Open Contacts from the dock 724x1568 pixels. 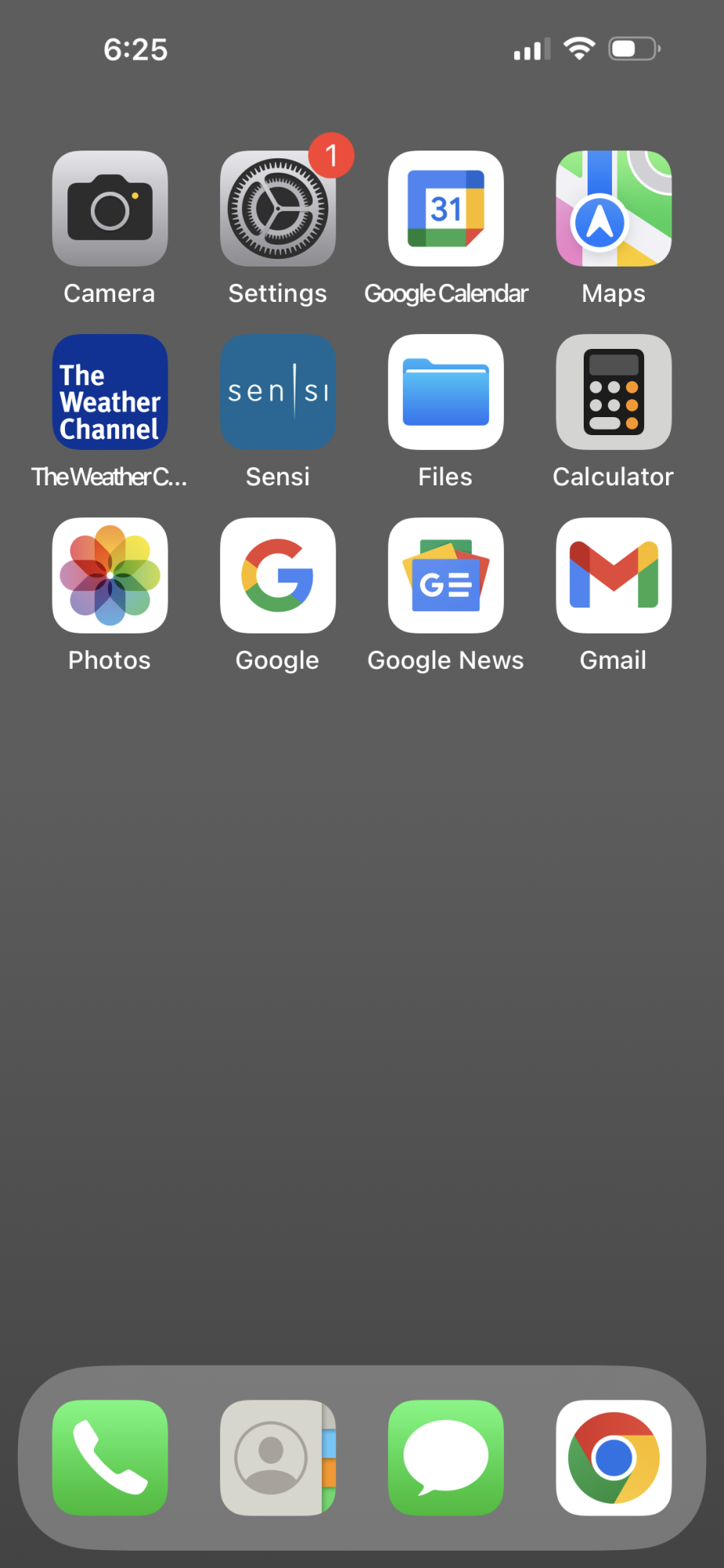277,1457
